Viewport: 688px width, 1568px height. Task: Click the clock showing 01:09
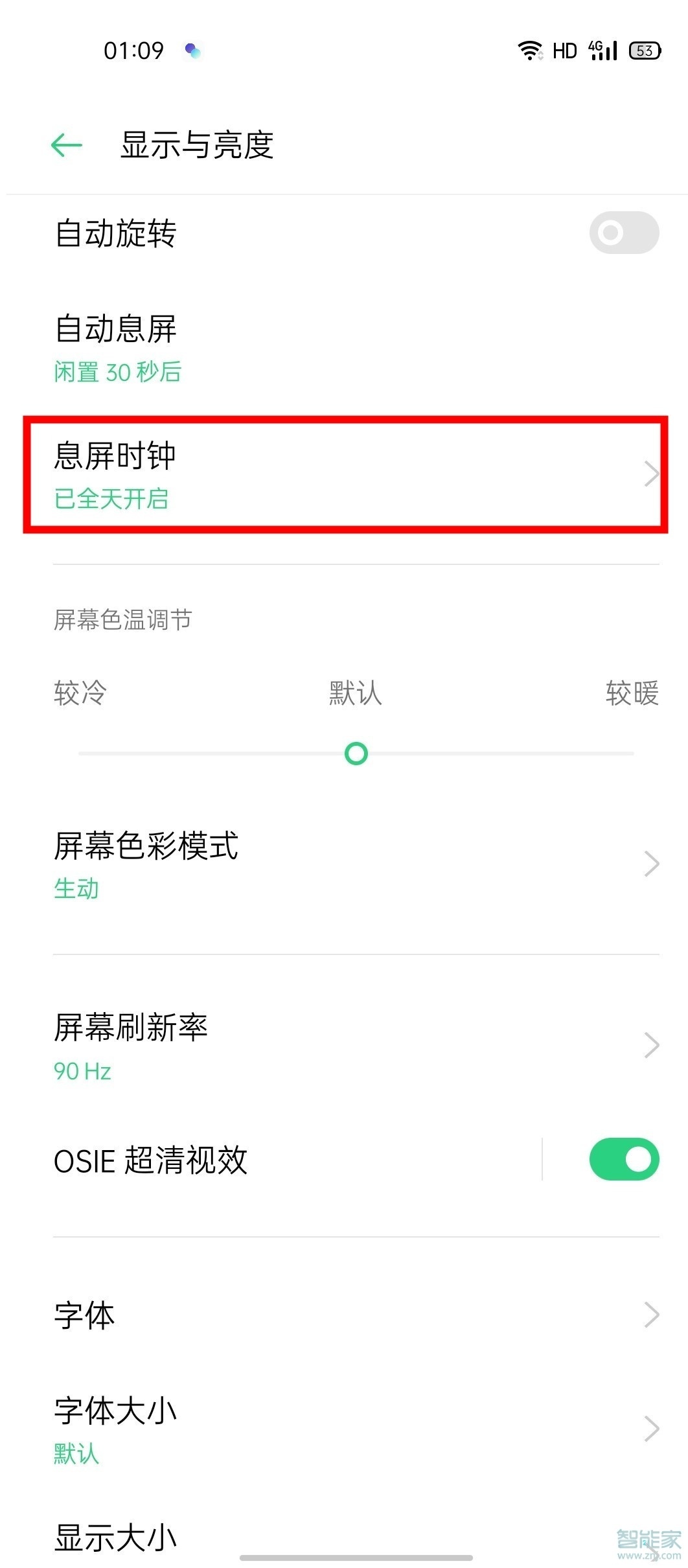point(133,51)
